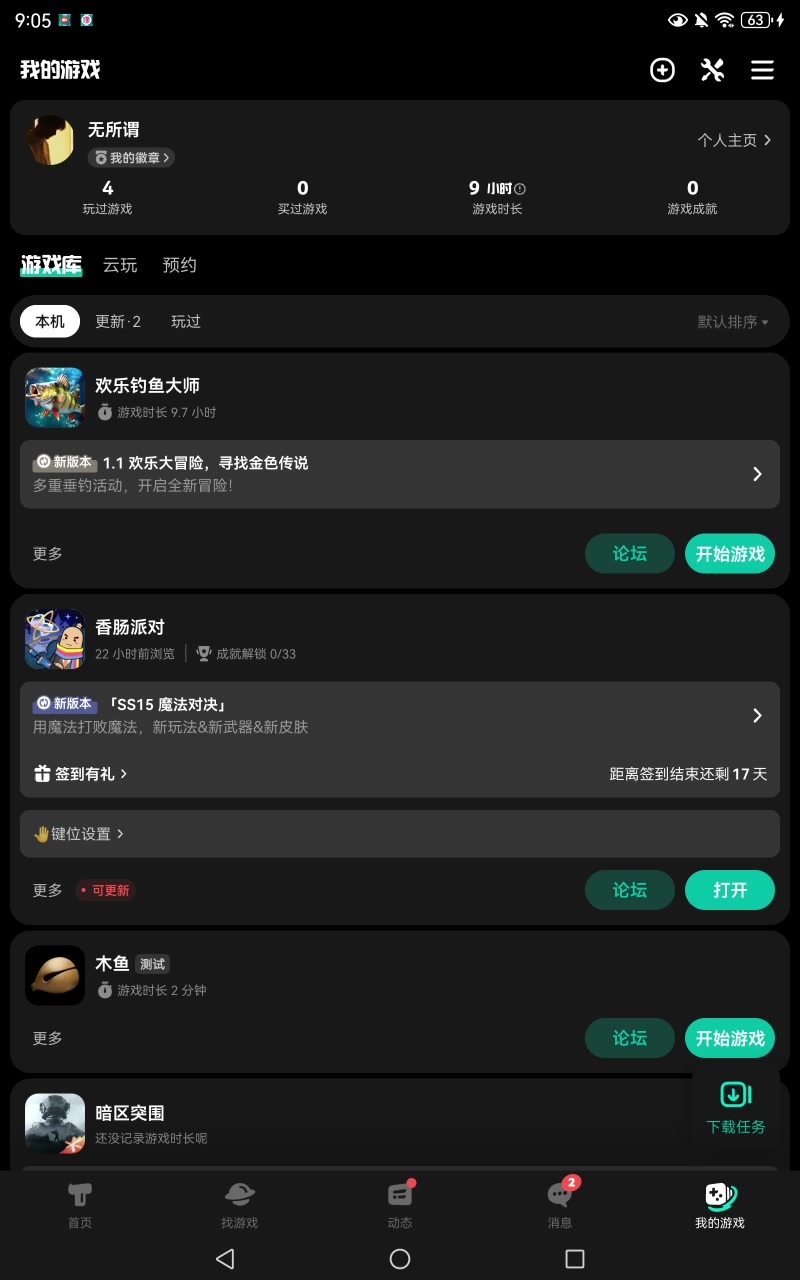
Task: Open 香肠派对 game
Action: click(x=730, y=890)
